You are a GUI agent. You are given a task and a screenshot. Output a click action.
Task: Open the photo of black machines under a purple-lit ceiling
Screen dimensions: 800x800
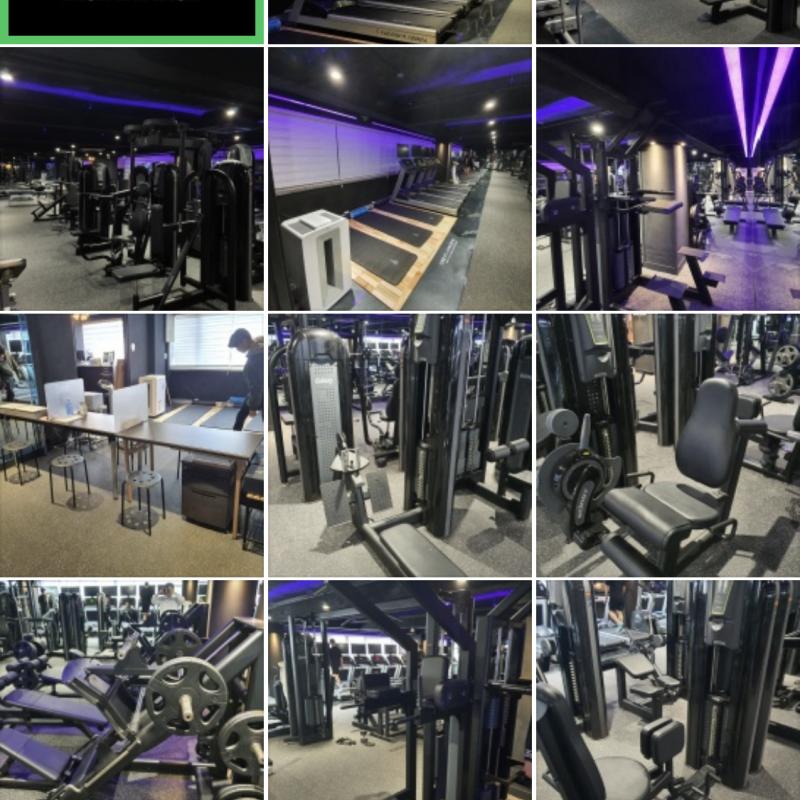tap(132, 178)
